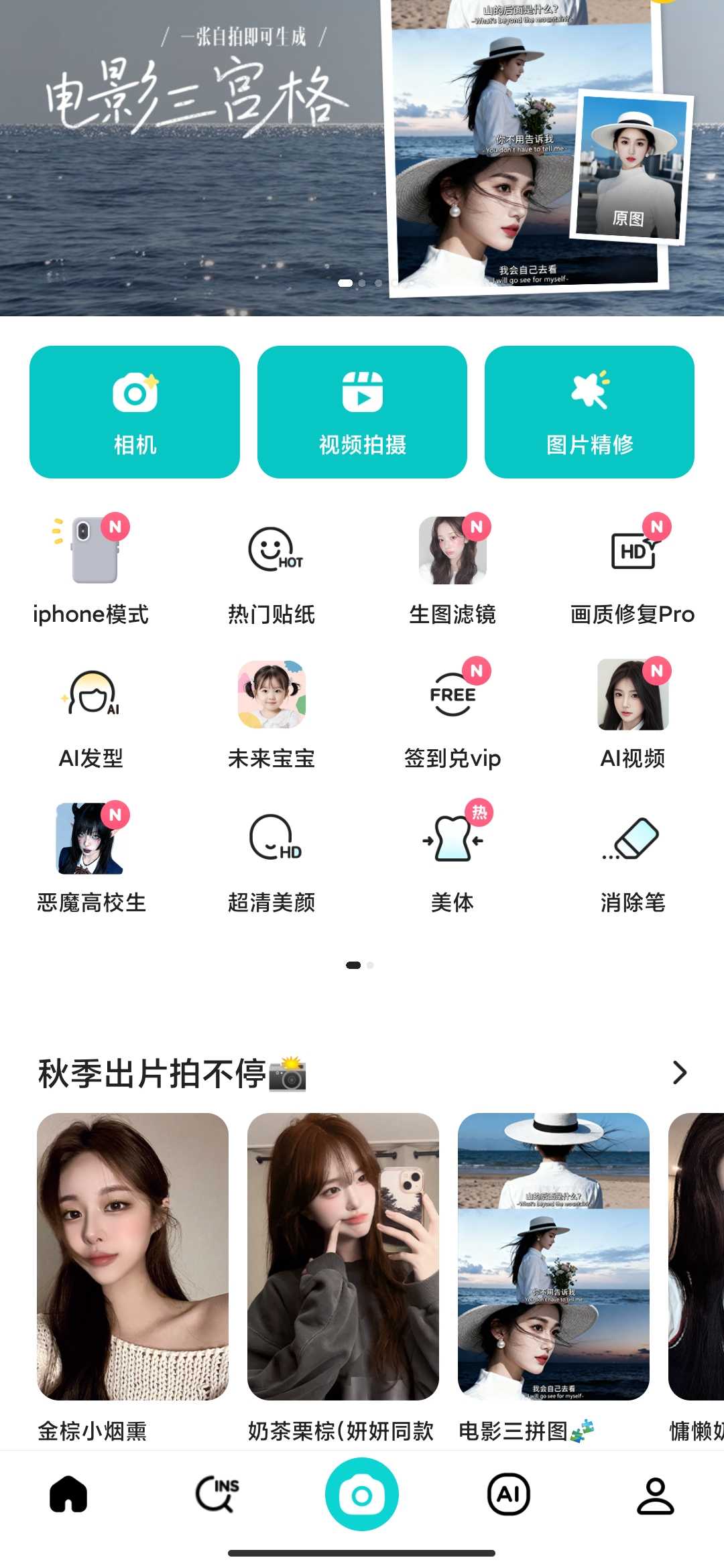The height and width of the screenshot is (1568, 724).
Task: Open AI视频 feature
Action: pyautogui.click(x=633, y=714)
